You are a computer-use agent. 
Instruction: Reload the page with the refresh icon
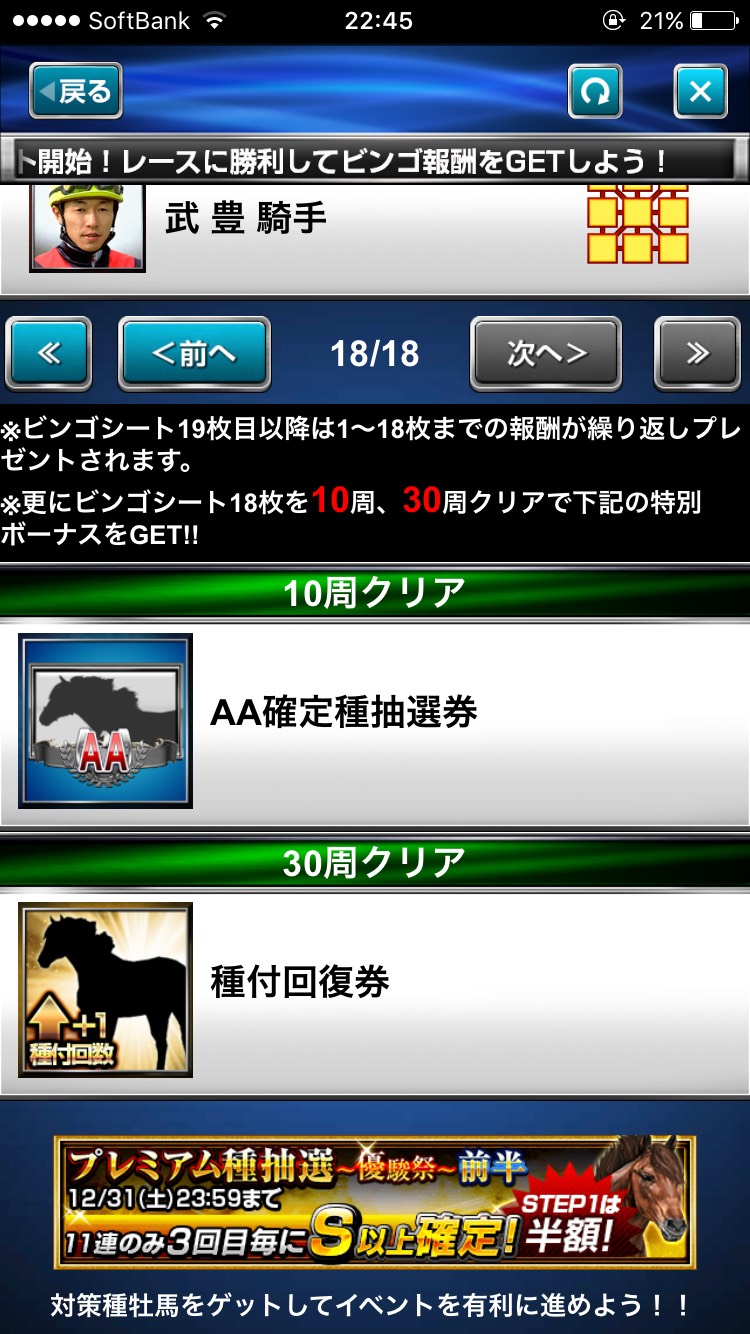point(595,92)
